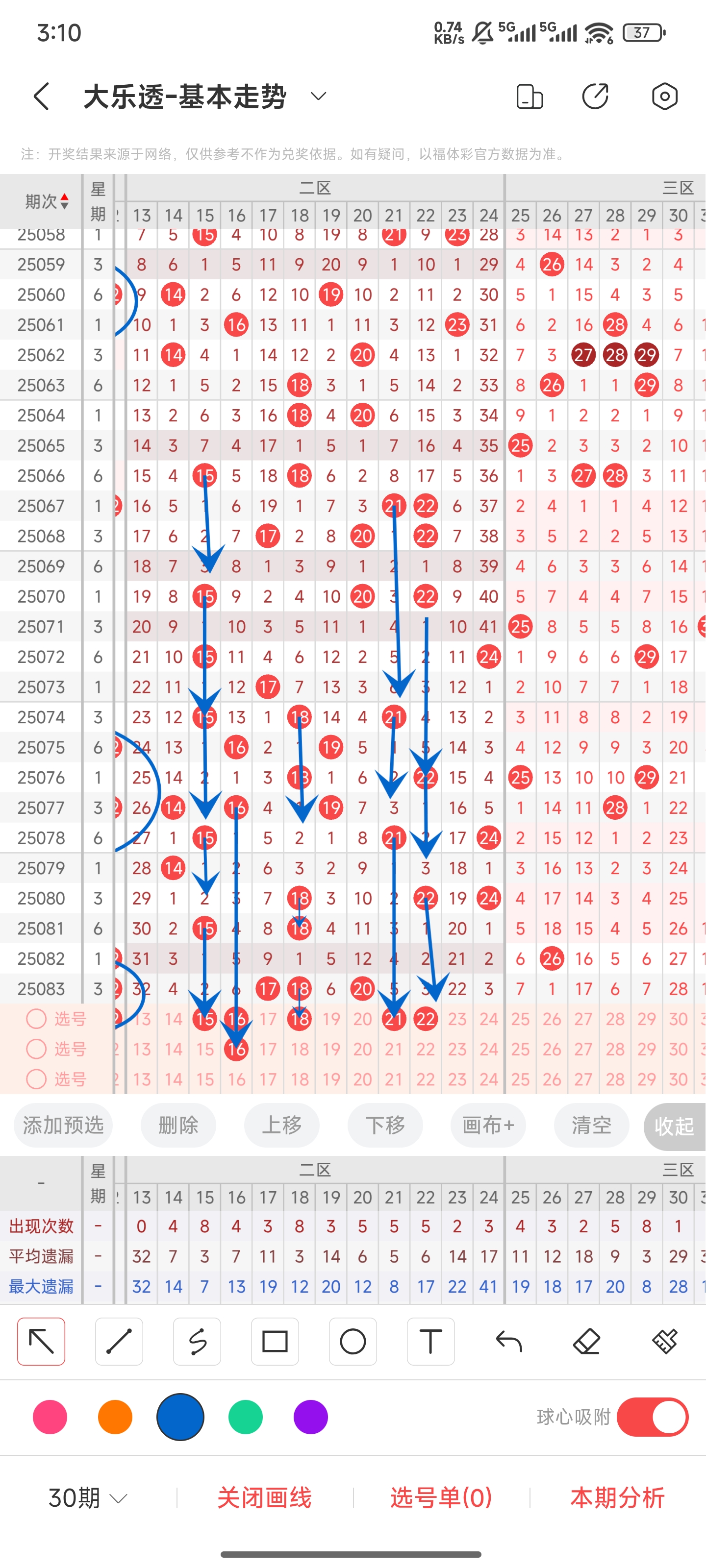
Task: Undo the last drawn stroke
Action: point(508,1342)
